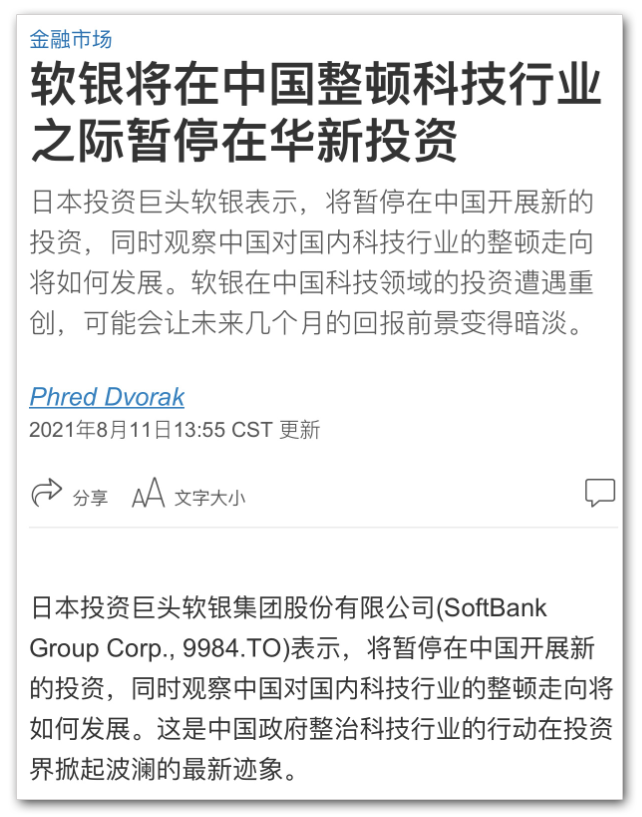Open the comments speech bubble
Viewport: 642px width, 817px height.
click(x=599, y=492)
